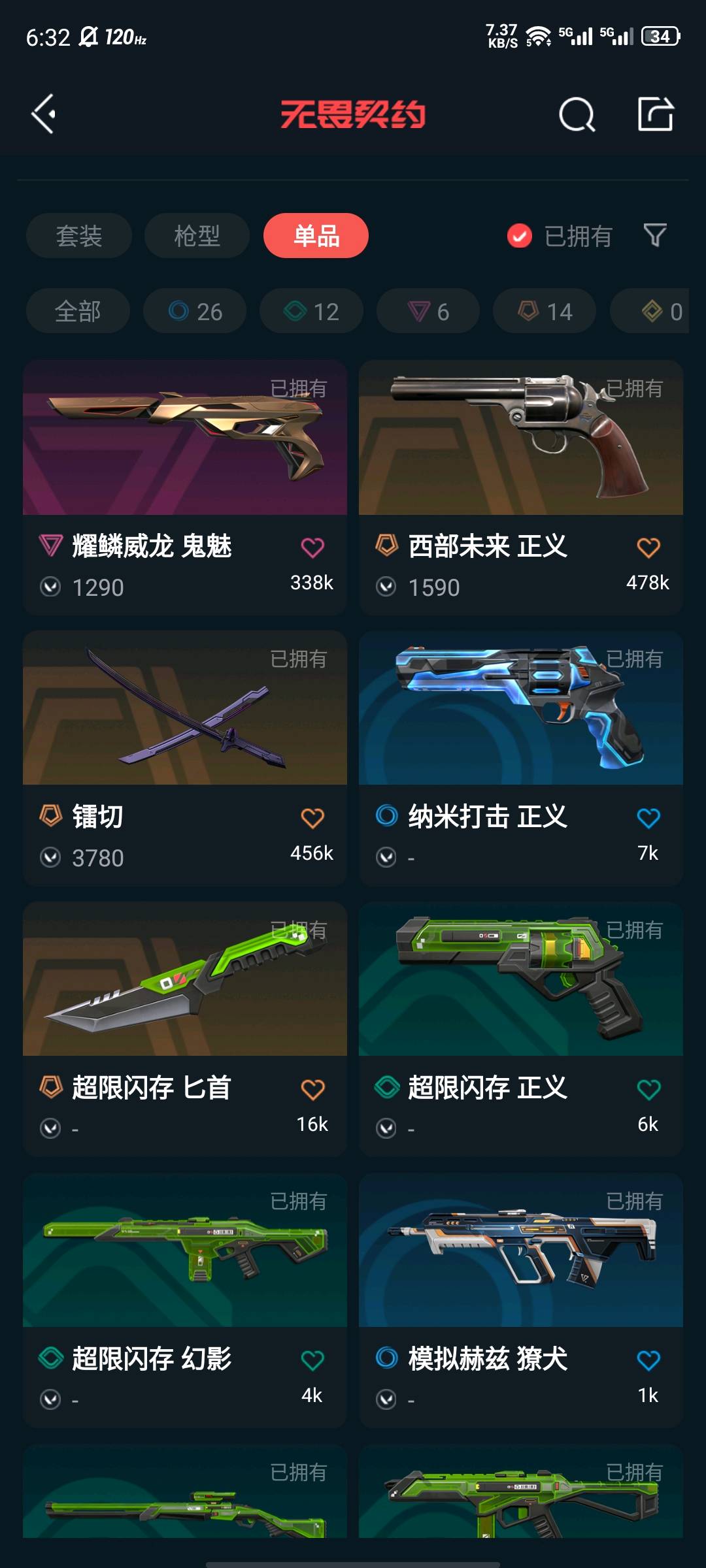The height and width of the screenshot is (1568, 706).
Task: Open the 耀鳞威龙 鬼魅 skin card
Action: [x=185, y=457]
